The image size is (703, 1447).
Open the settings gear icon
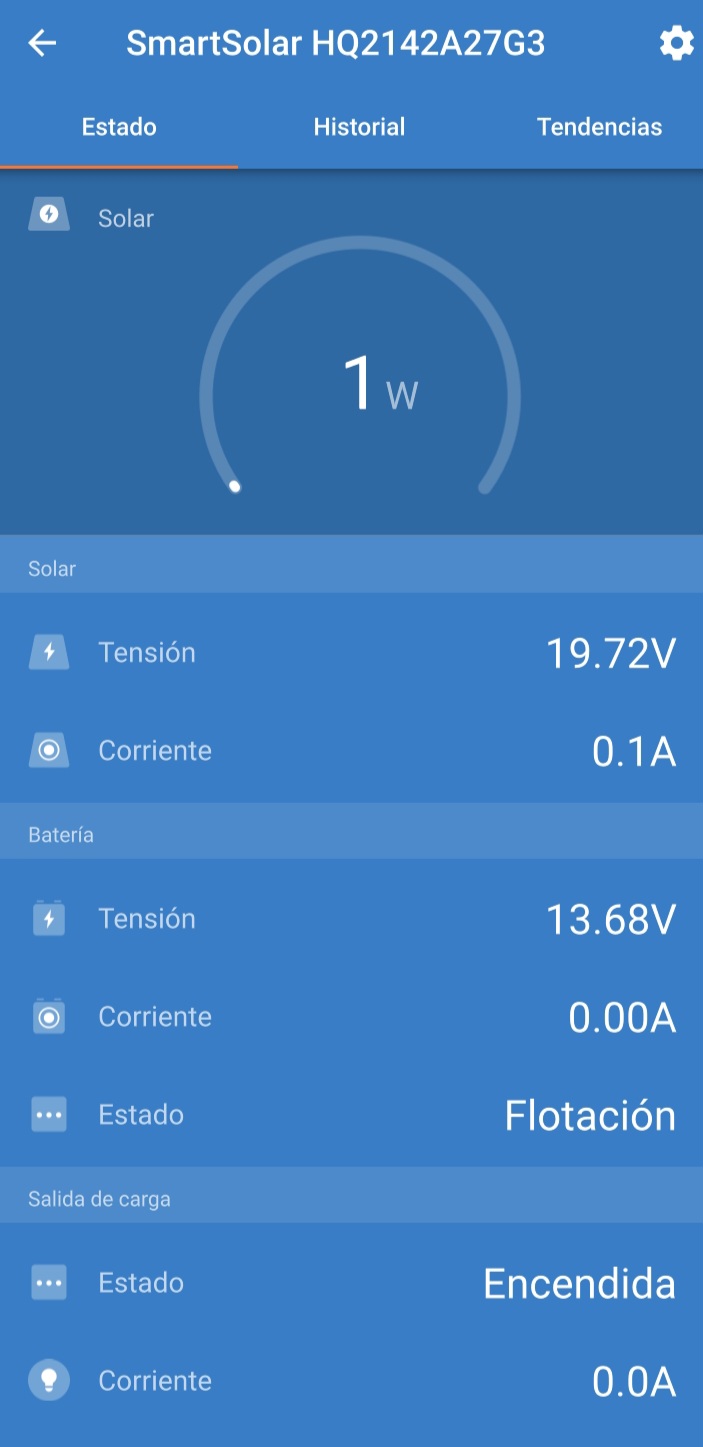(x=677, y=44)
